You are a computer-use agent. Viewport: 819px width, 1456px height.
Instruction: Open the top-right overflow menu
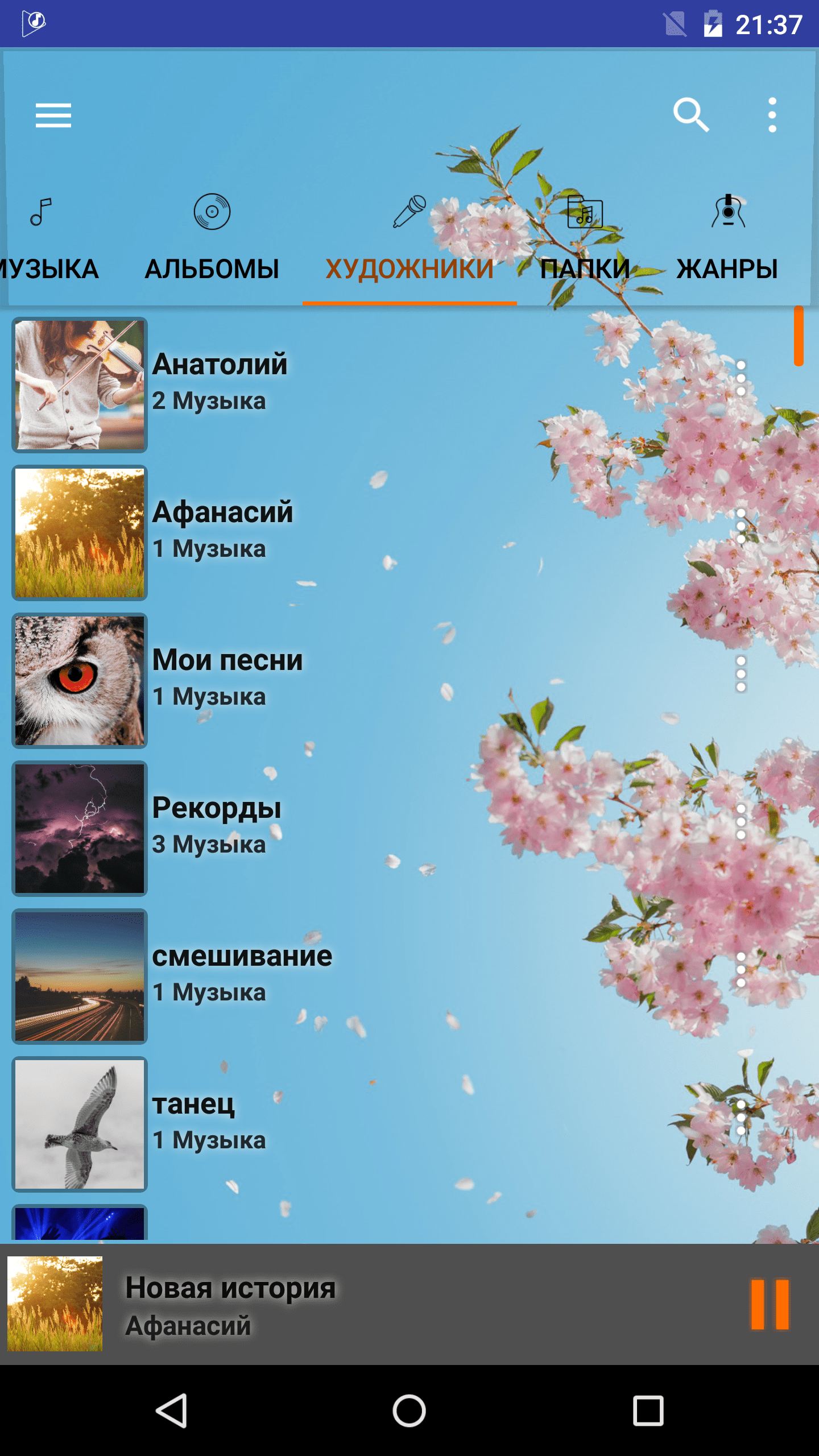[772, 115]
